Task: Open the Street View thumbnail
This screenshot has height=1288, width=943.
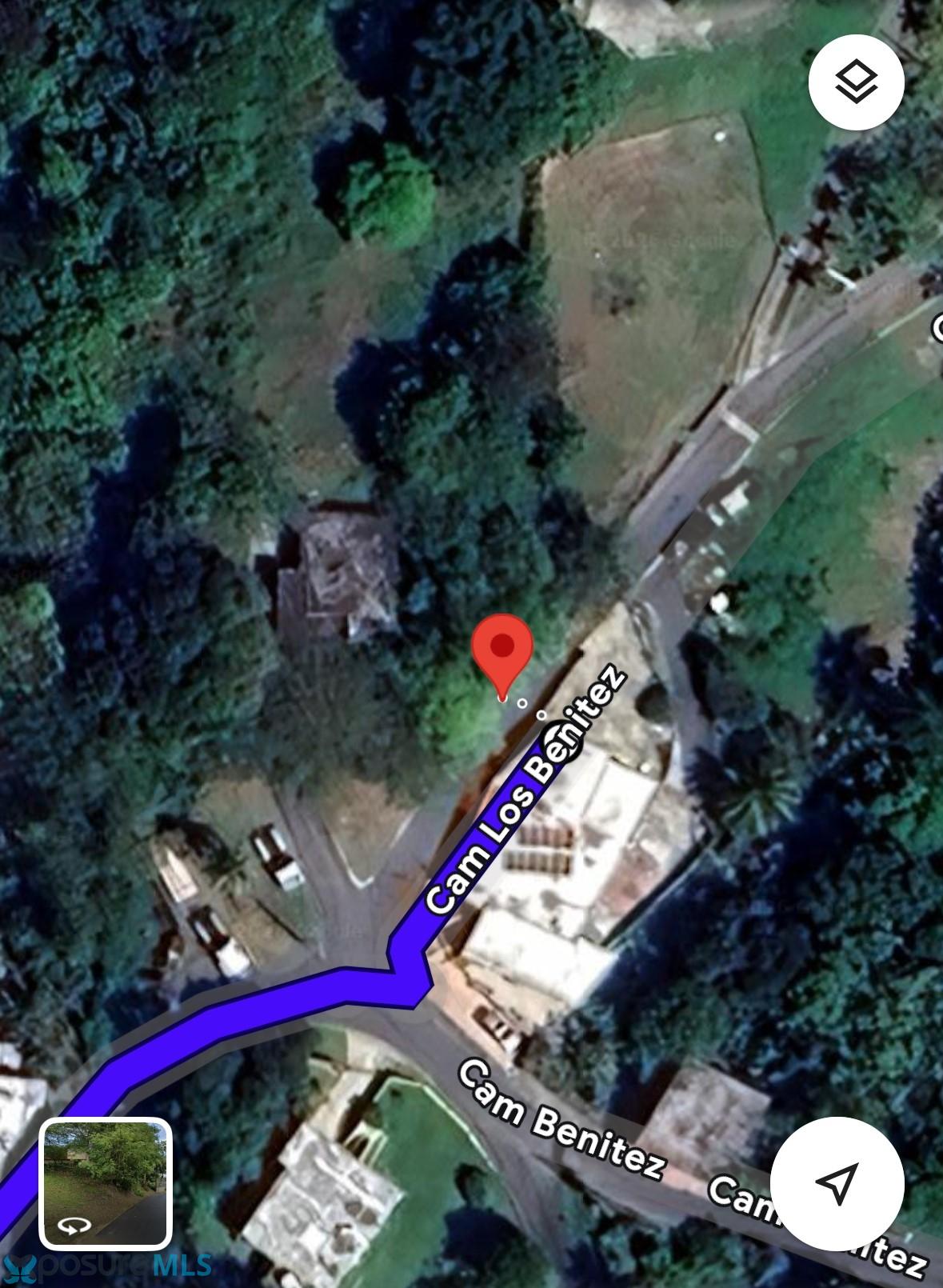Action: 106,1183
